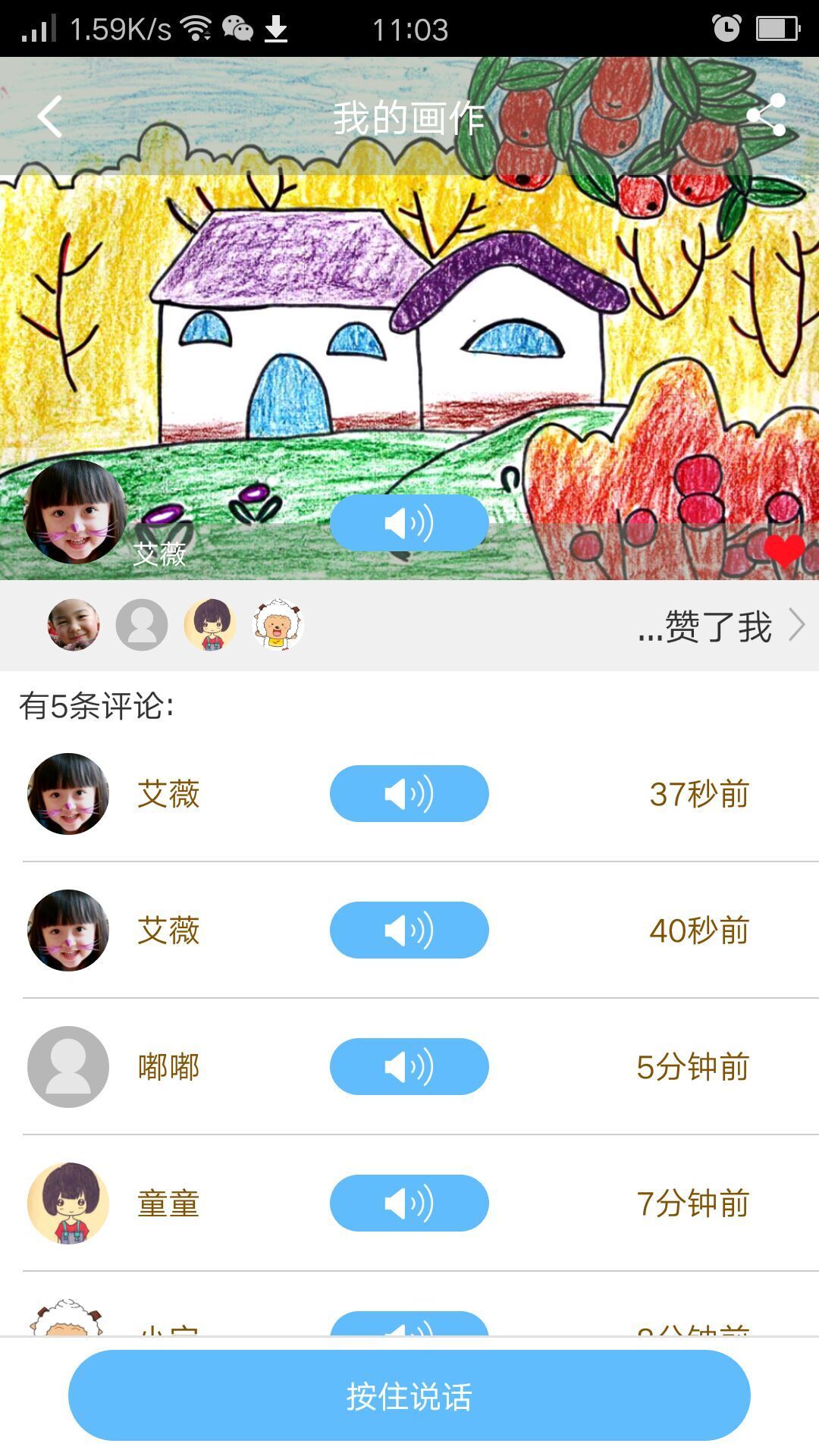The width and height of the screenshot is (819, 1456).
Task: Play 艾薇's voice comment from 40秒前
Action: point(409,930)
